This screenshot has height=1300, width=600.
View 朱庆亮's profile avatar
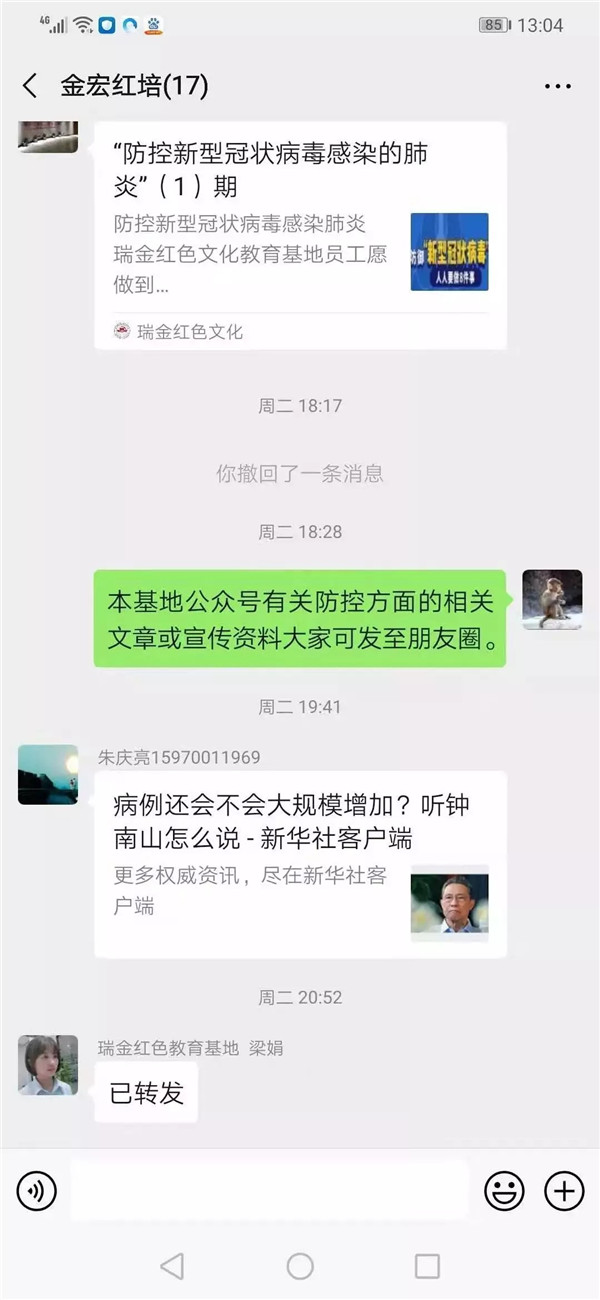coord(48,775)
